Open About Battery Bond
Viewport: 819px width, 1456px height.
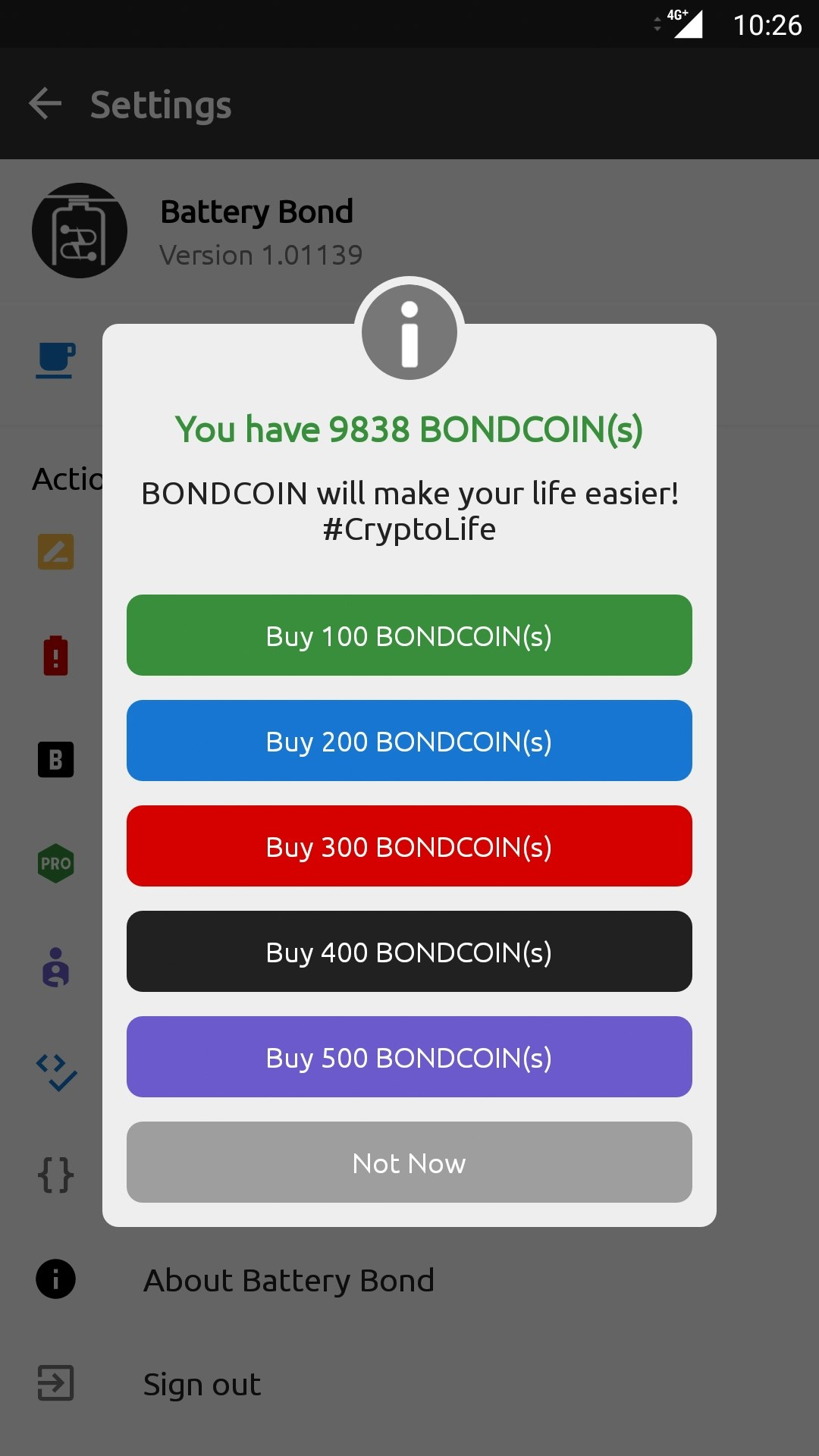coord(288,1280)
